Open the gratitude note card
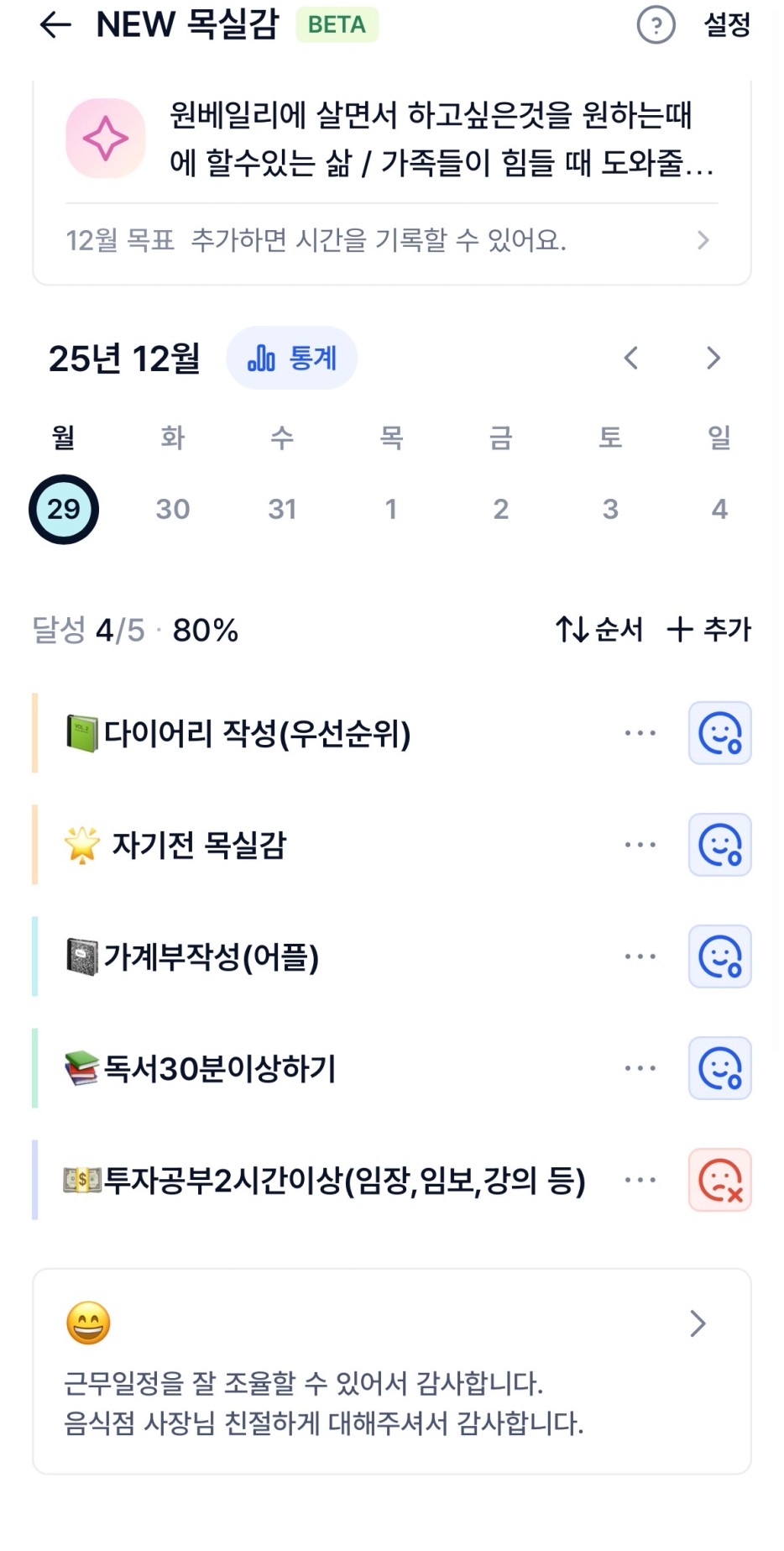Image resolution: width=784 pixels, height=1551 pixels. pyautogui.click(x=391, y=1370)
